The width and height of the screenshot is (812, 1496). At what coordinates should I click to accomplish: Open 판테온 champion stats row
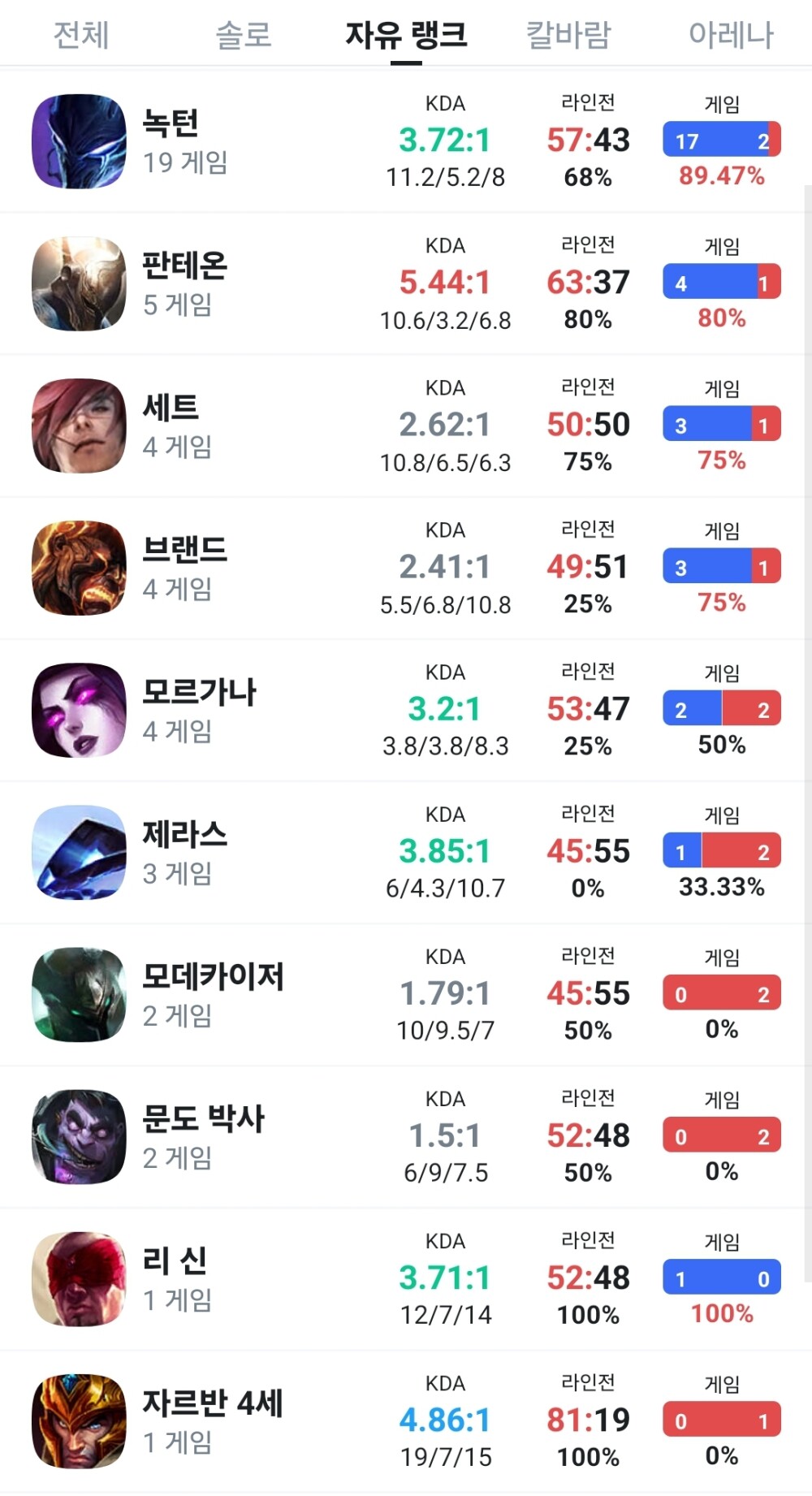coord(185,283)
